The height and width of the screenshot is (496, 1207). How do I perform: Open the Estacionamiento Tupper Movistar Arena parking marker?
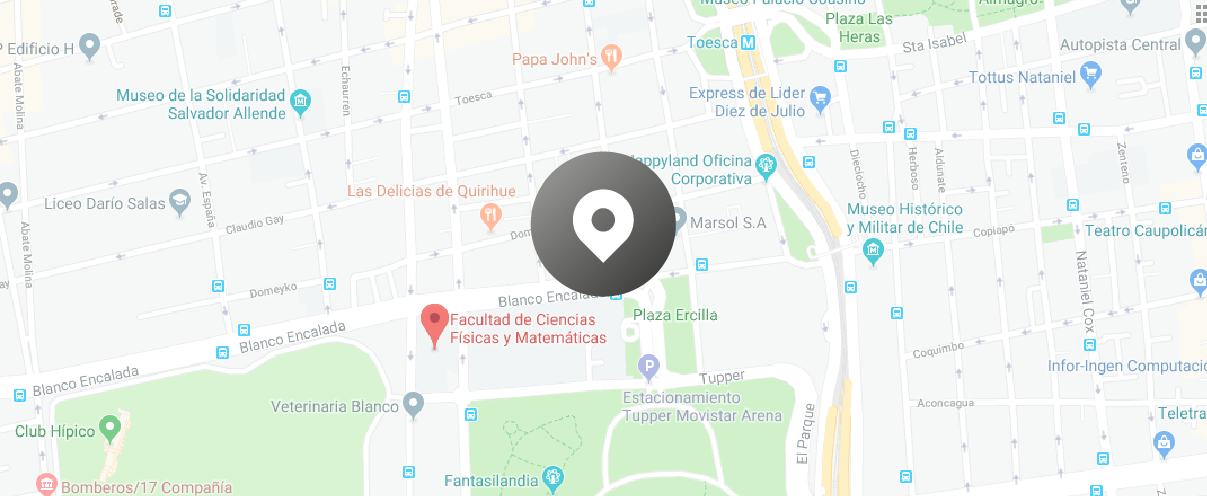[649, 367]
